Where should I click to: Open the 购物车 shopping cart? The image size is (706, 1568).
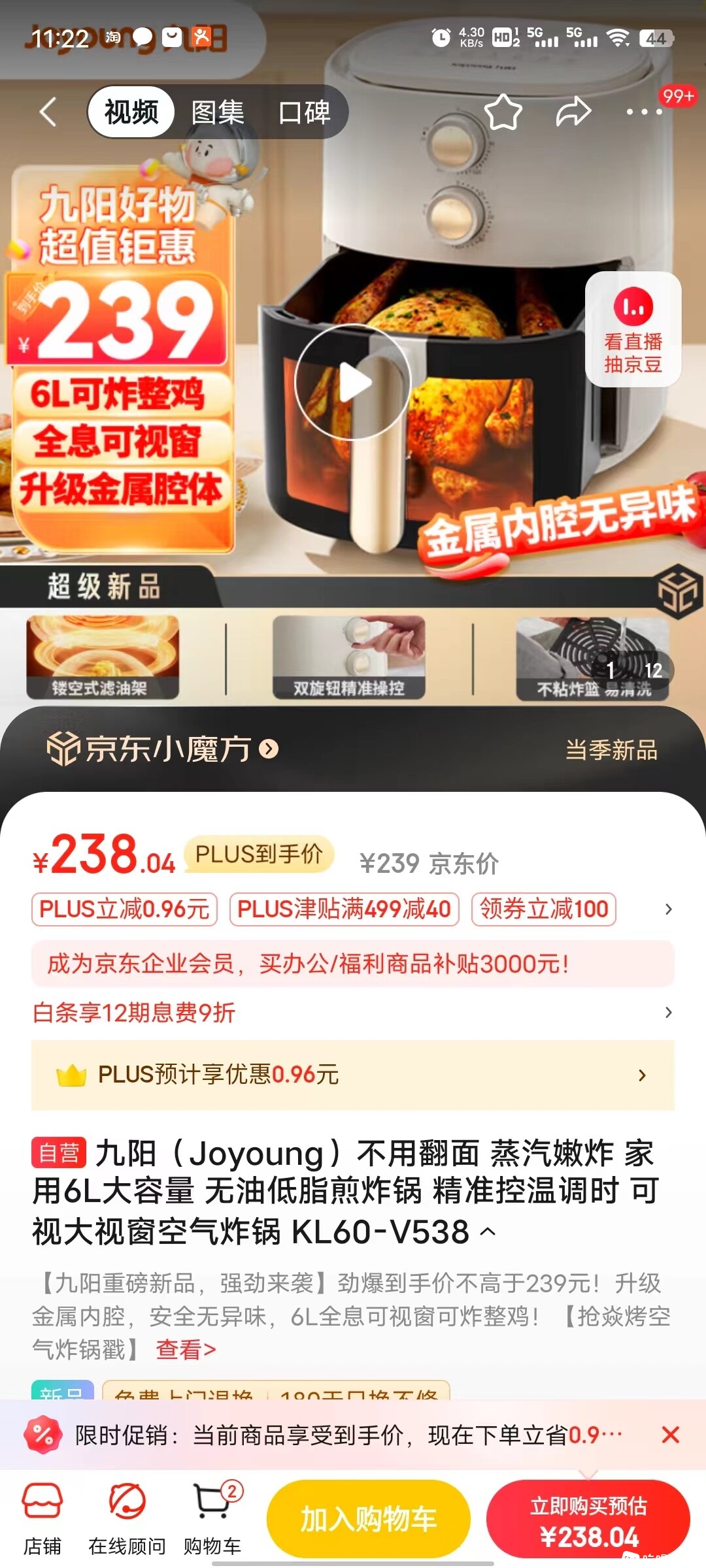click(212, 1519)
